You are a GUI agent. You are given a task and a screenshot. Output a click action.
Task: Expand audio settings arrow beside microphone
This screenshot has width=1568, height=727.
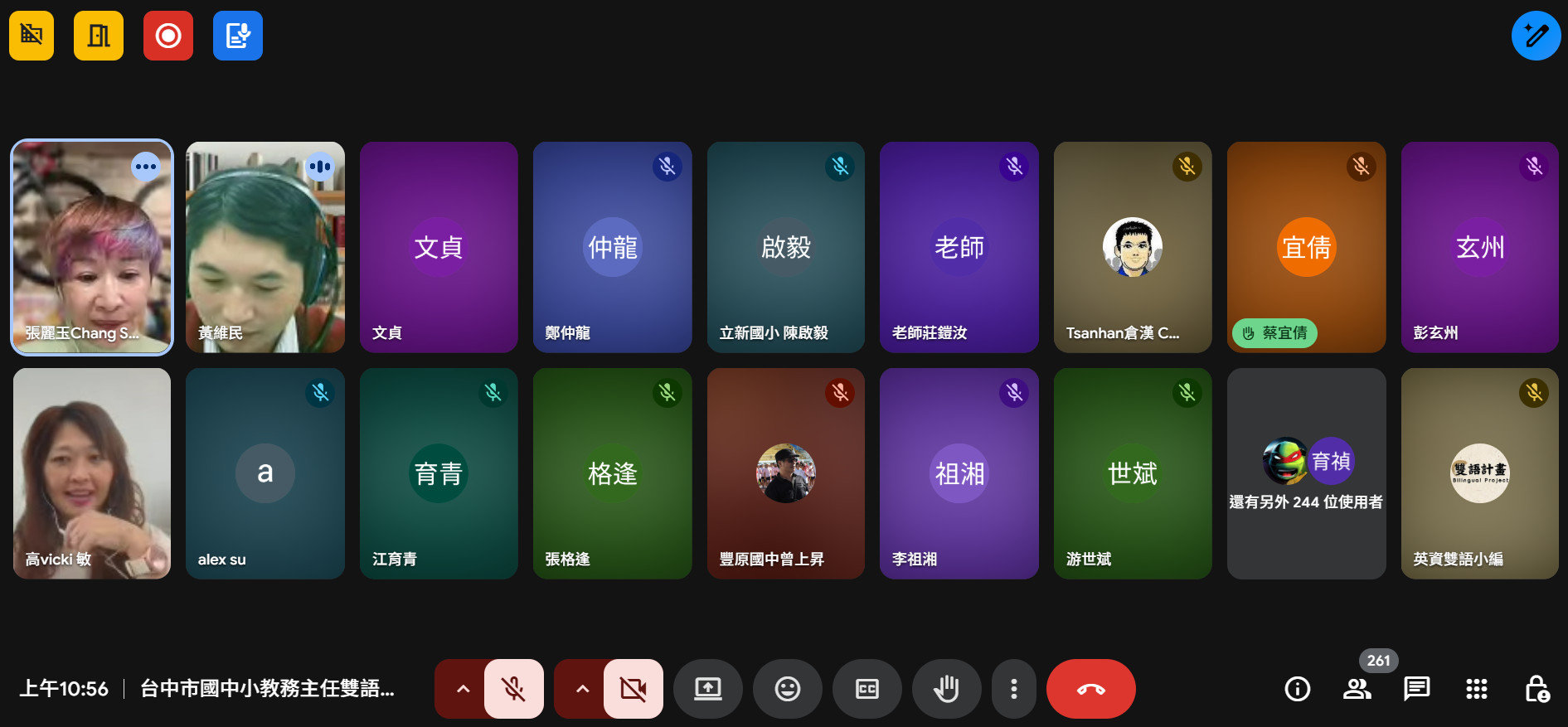pyautogui.click(x=463, y=689)
